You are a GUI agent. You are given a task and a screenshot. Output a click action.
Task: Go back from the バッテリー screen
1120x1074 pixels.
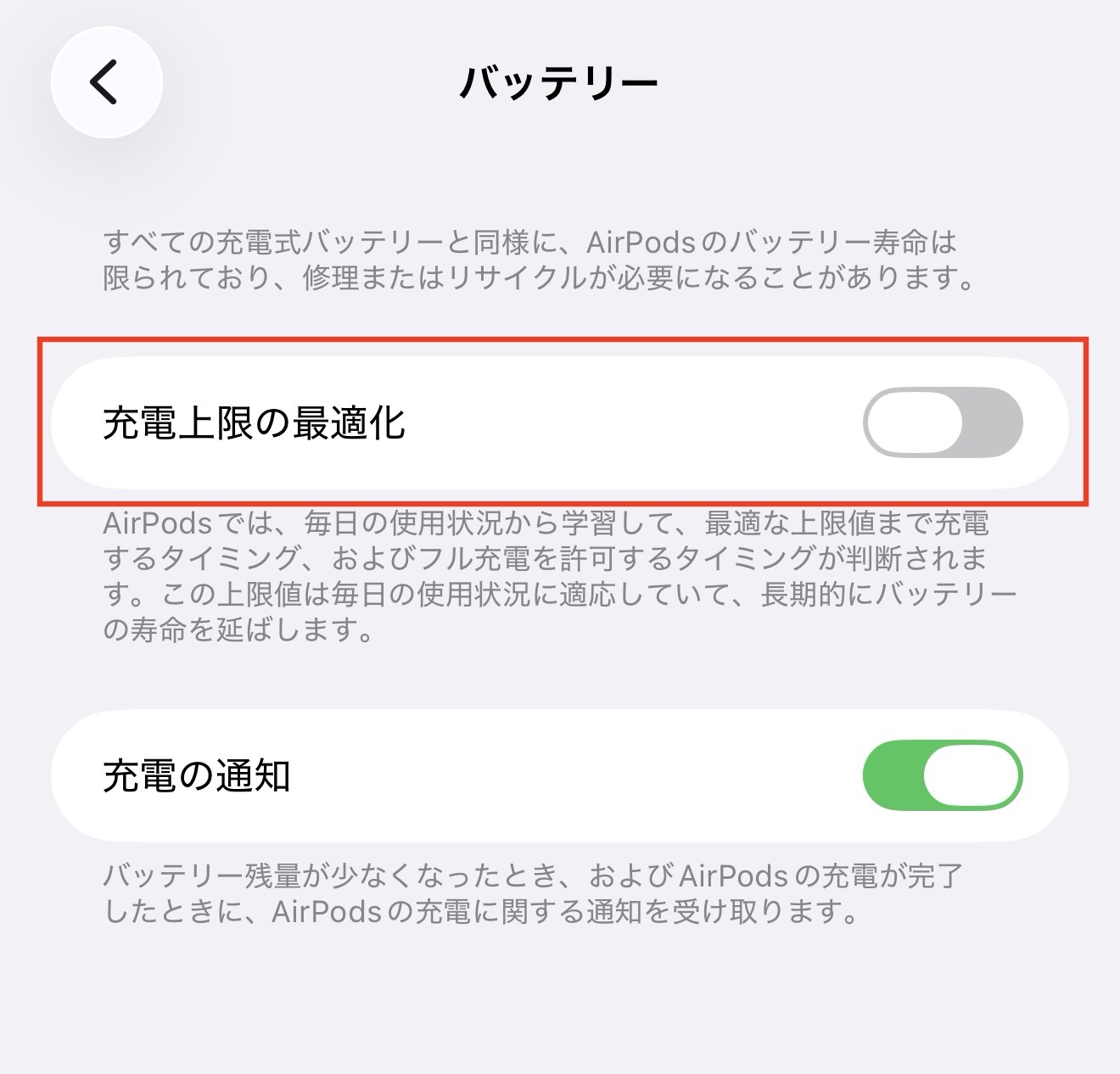point(106,82)
